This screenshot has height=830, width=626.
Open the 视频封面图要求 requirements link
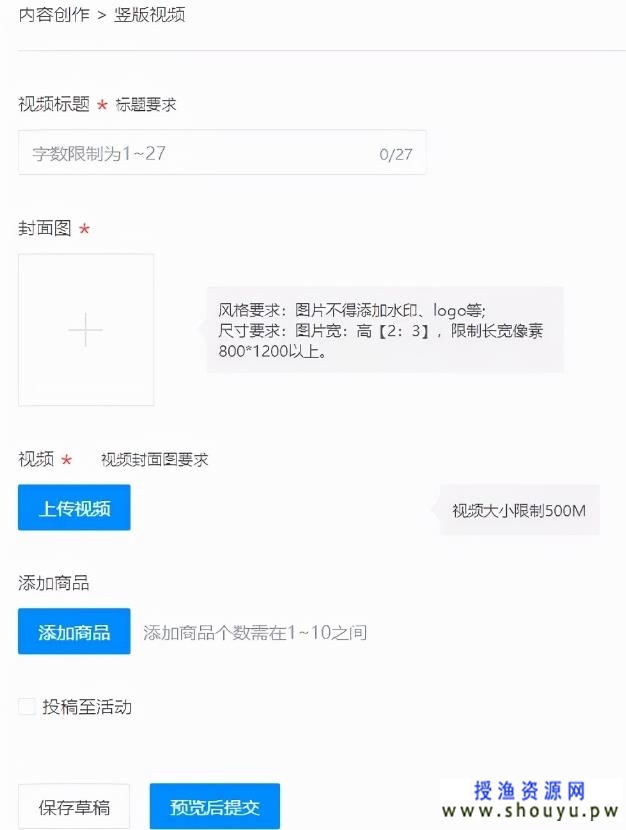pyautogui.click(x=154, y=460)
